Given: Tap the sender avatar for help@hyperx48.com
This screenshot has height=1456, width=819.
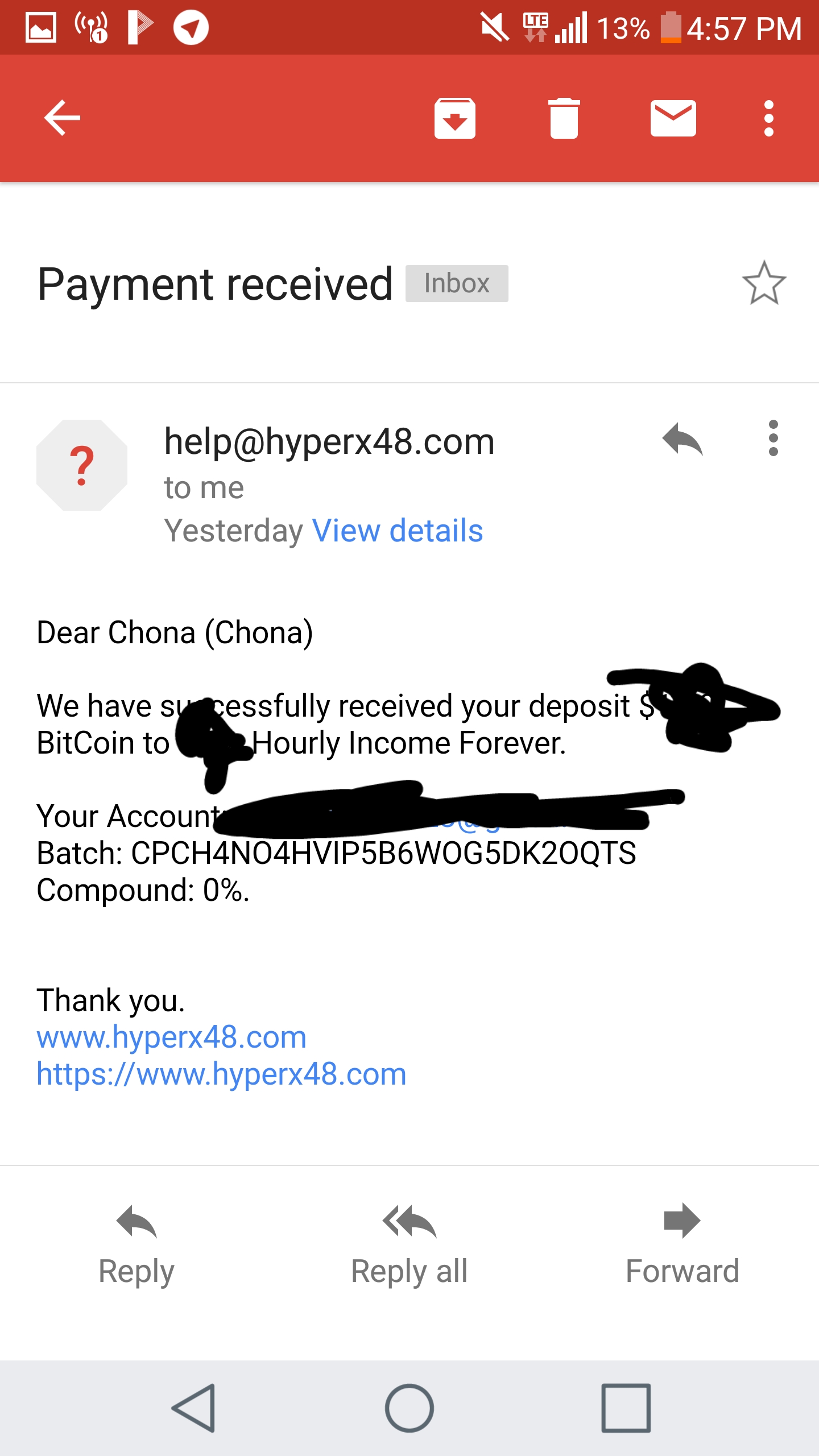Looking at the screenshot, I should point(82,465).
